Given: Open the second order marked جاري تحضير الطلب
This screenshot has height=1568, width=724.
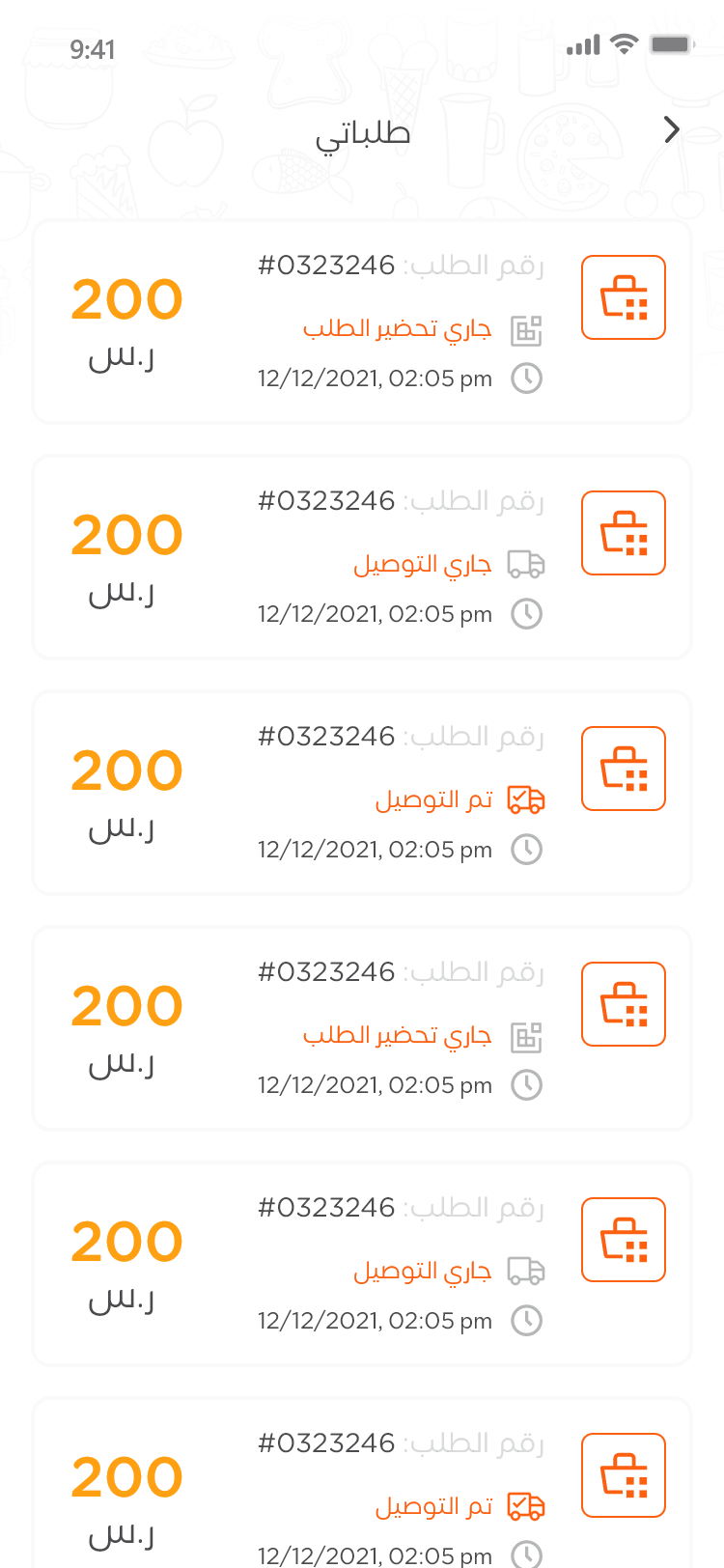Looking at the screenshot, I should [362, 1029].
